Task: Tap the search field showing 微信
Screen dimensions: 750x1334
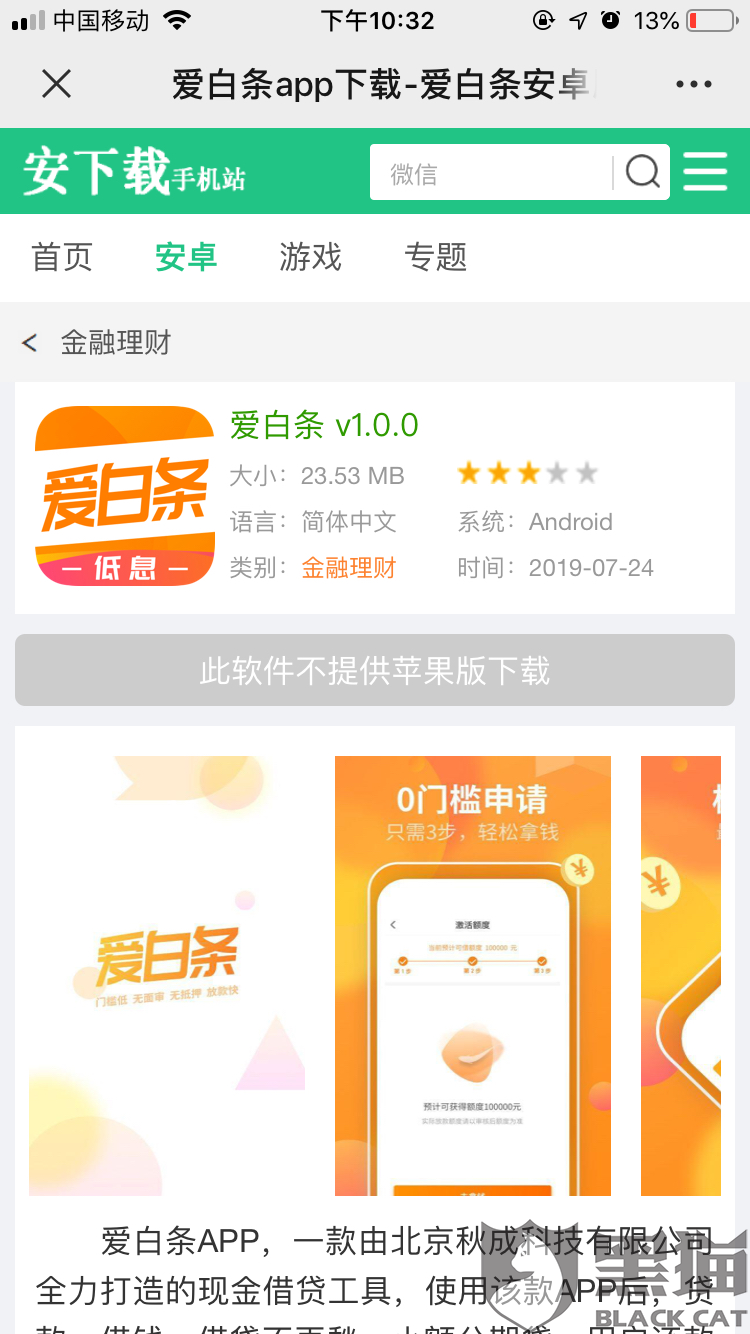Action: (490, 173)
